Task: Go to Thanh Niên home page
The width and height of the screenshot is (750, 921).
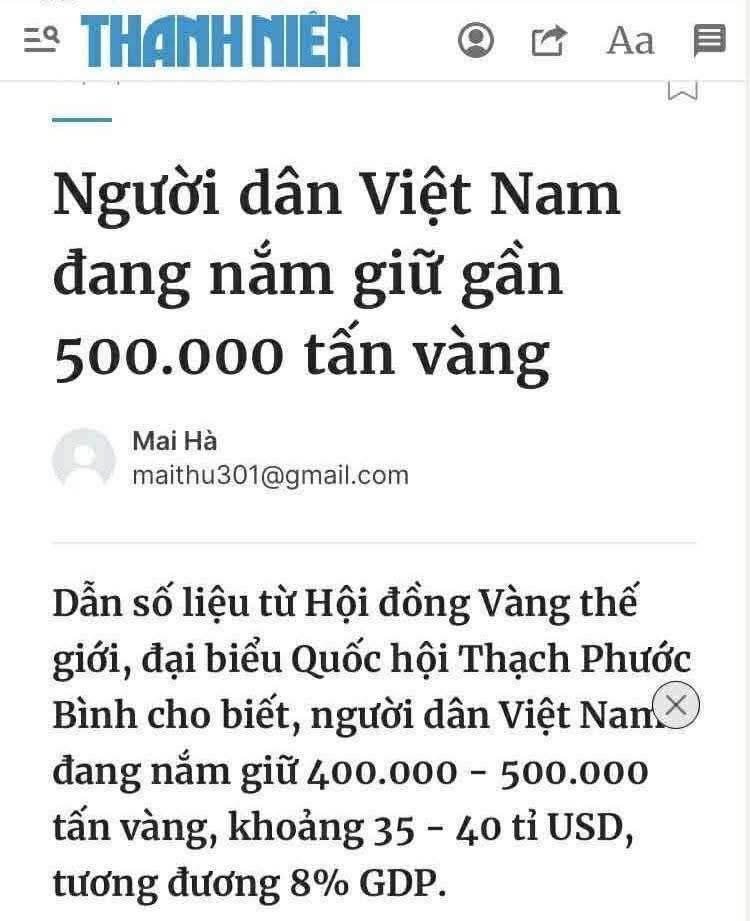Action: (221, 41)
